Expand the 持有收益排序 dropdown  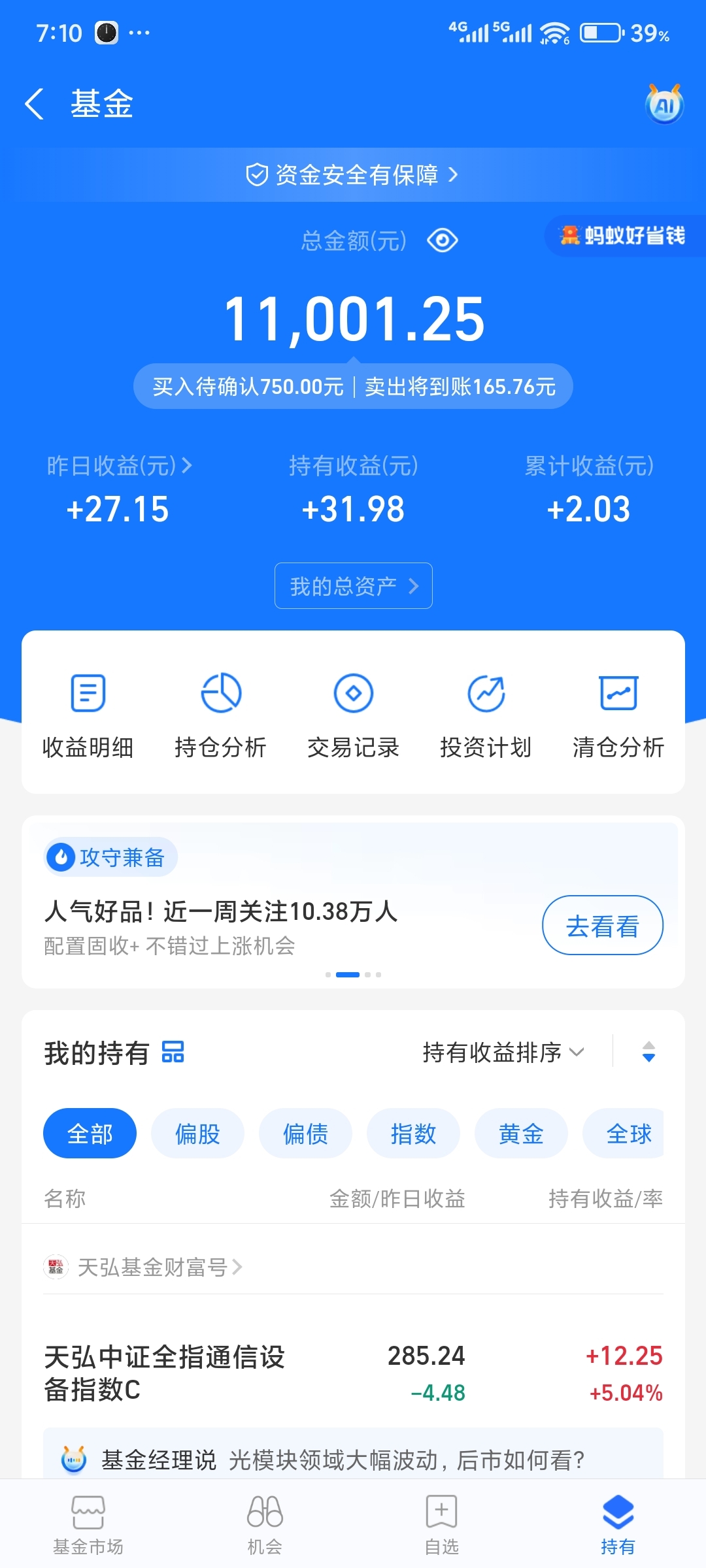tap(503, 1053)
